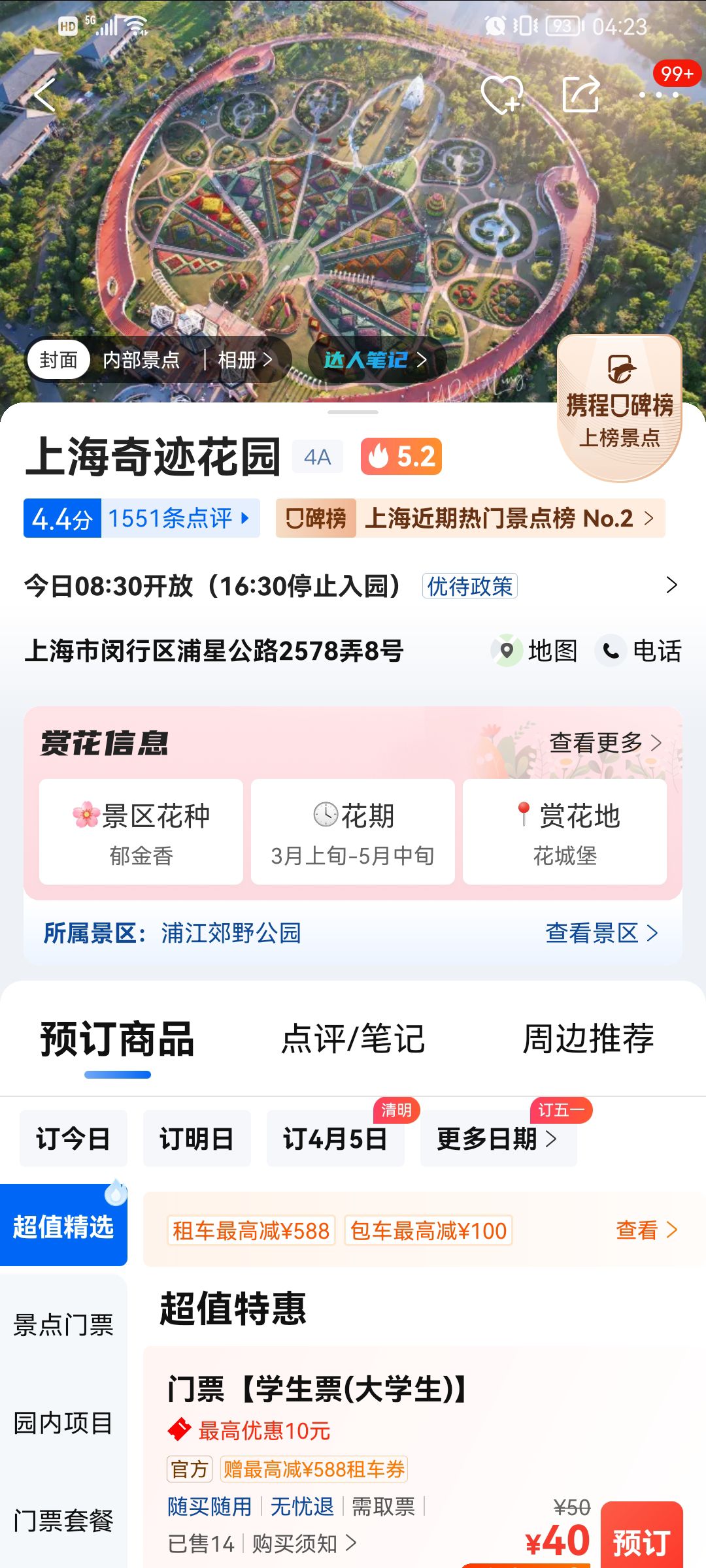The width and height of the screenshot is (706, 1568).
Task: Tap 查看更多 in 赏花信息
Action: click(x=605, y=743)
